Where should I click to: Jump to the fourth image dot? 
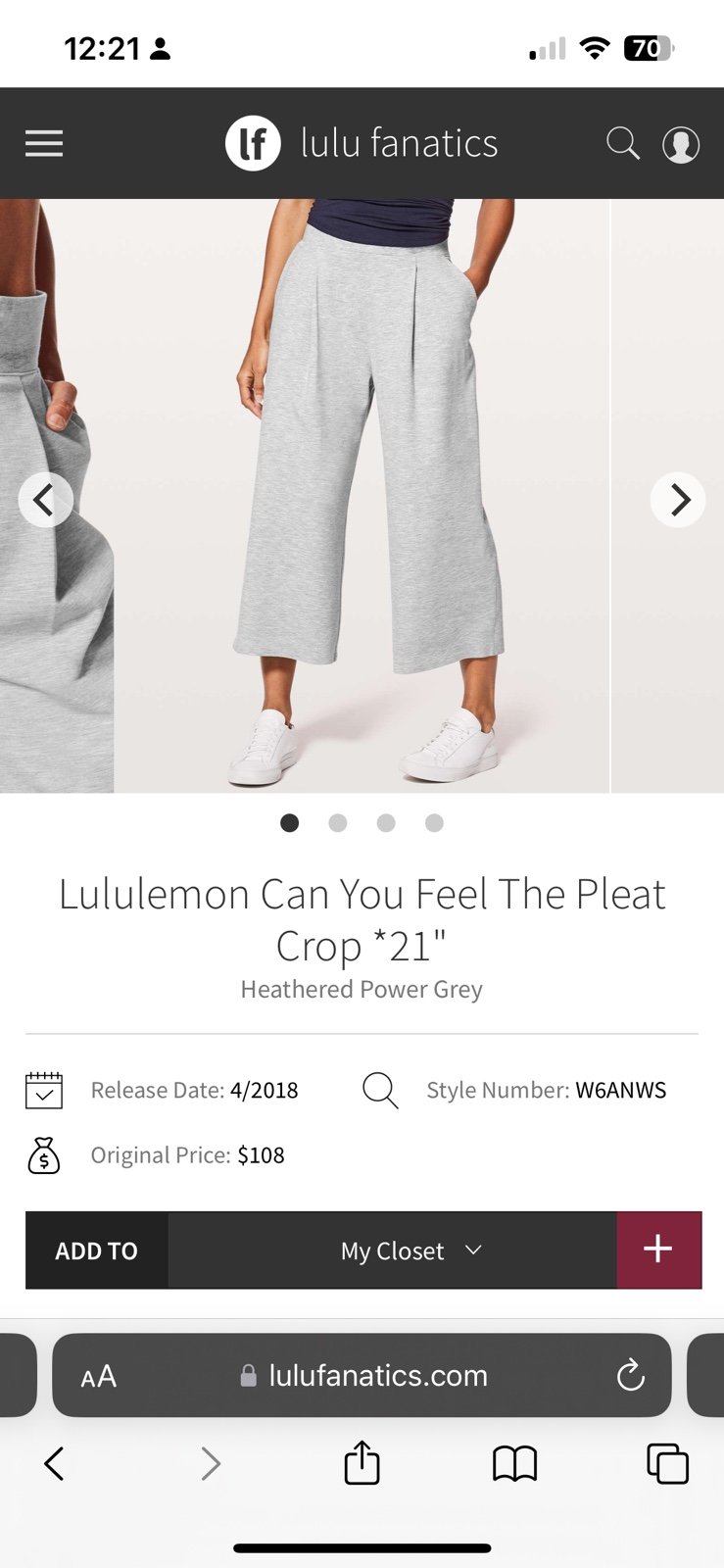434,823
